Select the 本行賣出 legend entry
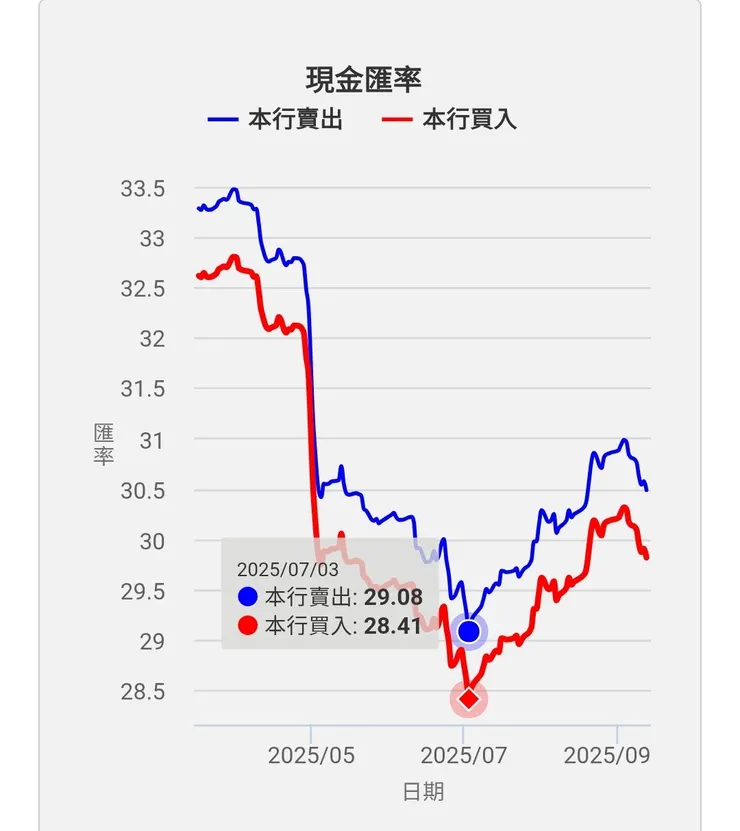Screen dimensions: 740x831 pyautogui.click(x=276, y=120)
